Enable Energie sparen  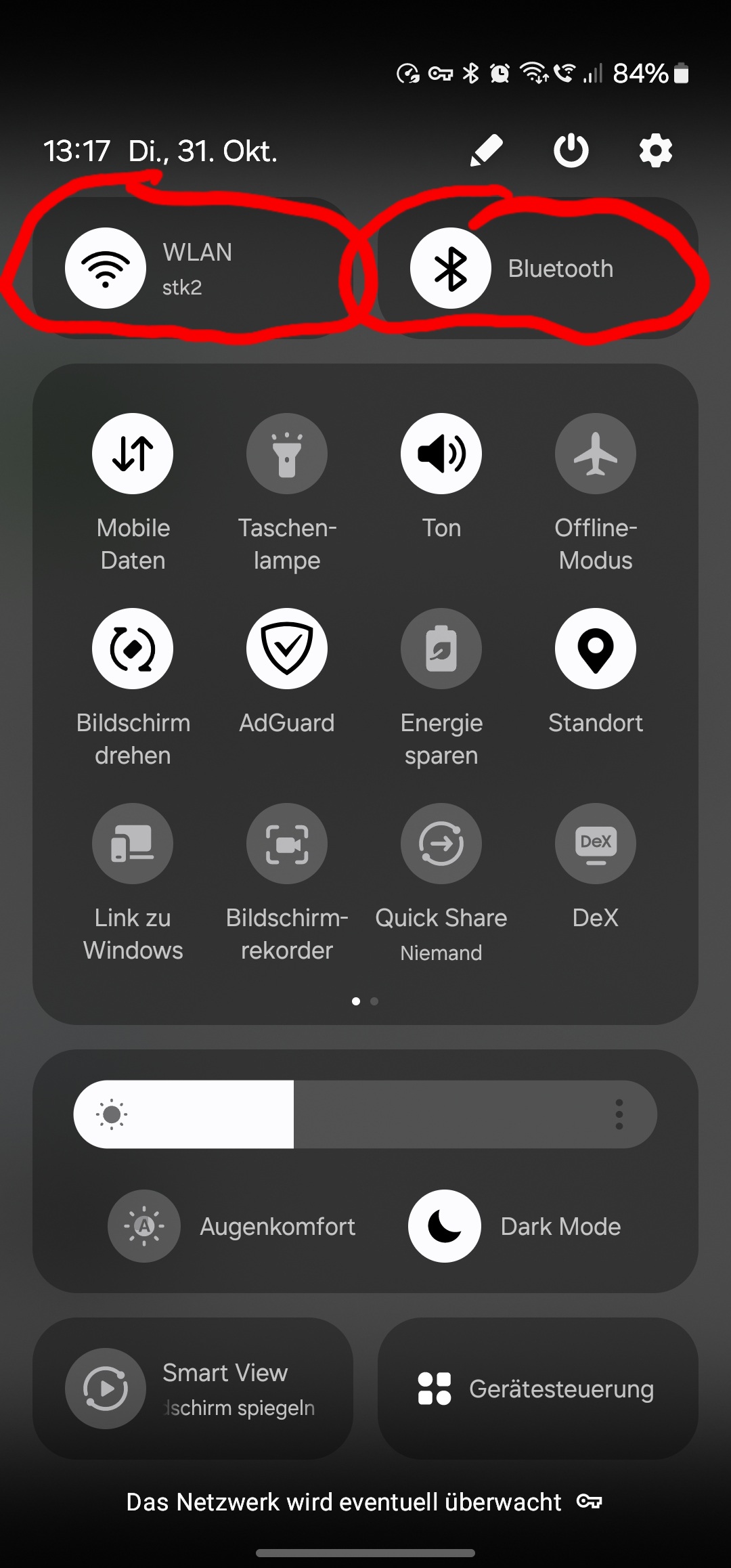[x=441, y=649]
